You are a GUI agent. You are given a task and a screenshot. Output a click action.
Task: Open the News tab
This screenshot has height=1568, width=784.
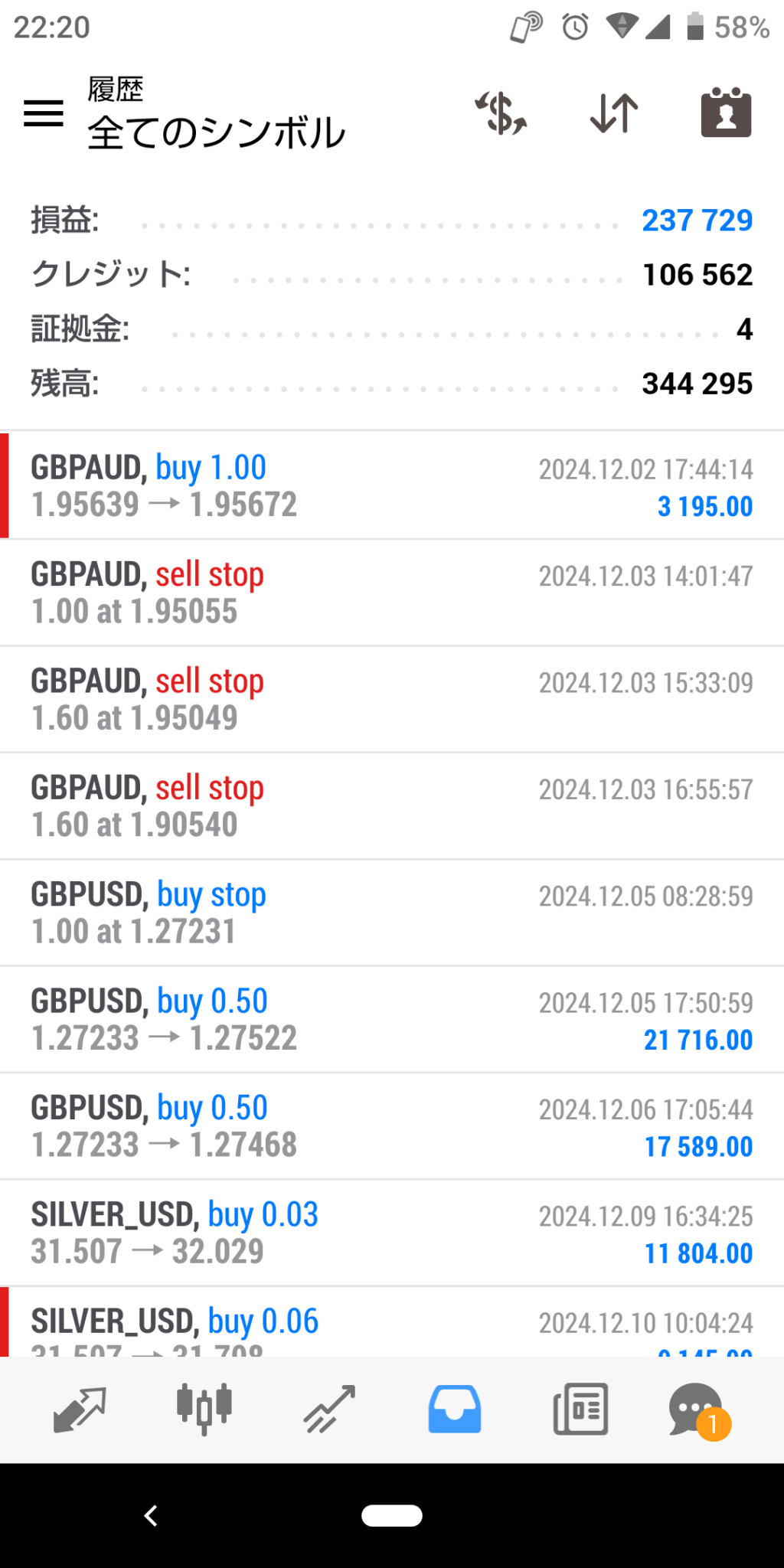[580, 1409]
